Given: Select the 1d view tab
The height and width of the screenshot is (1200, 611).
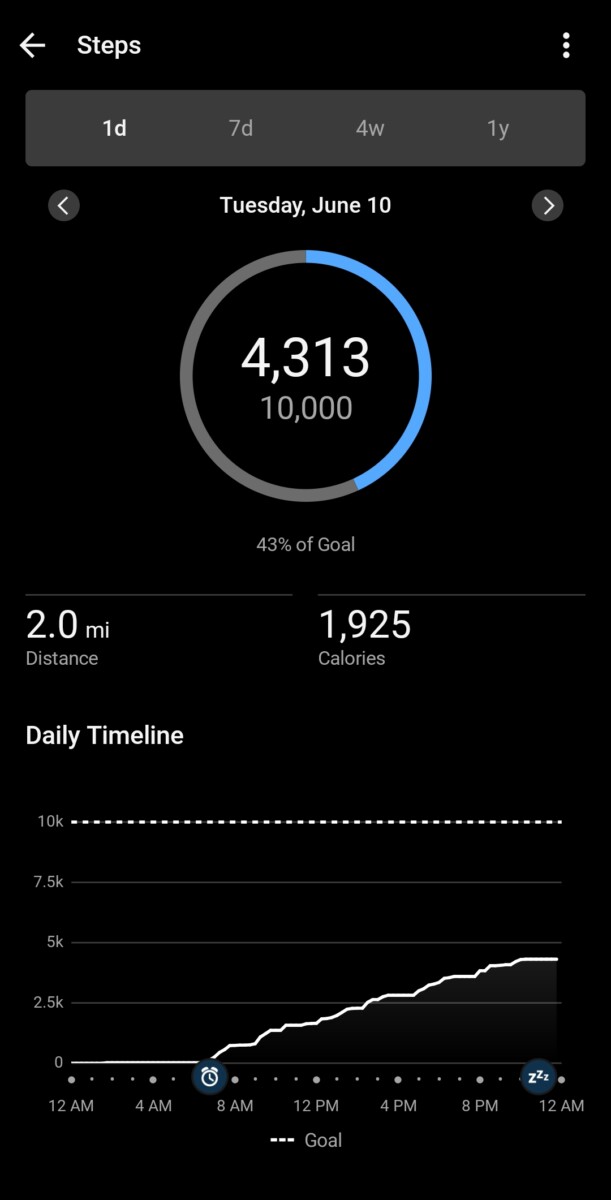Looking at the screenshot, I should [115, 129].
